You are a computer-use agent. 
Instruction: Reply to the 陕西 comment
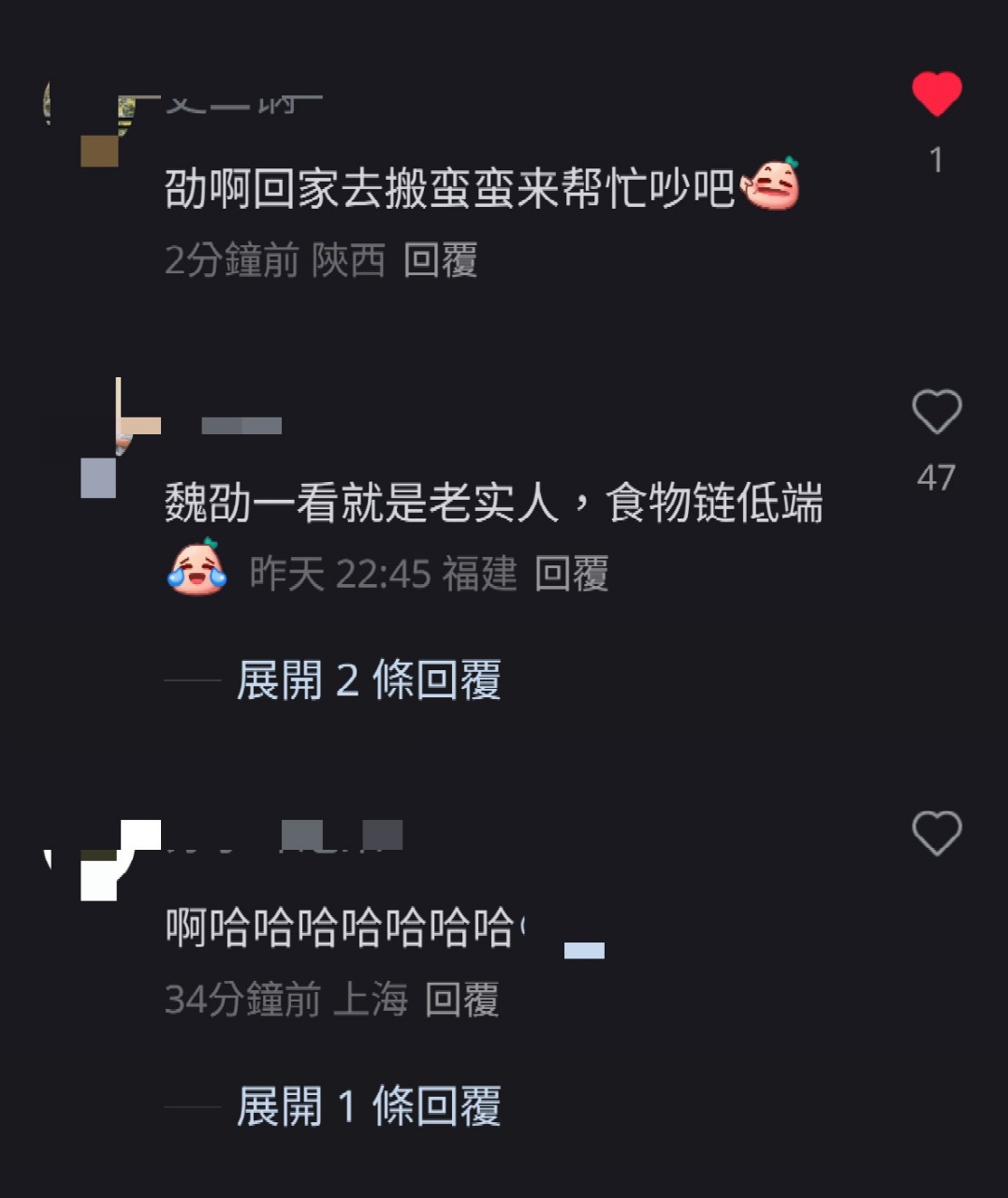pos(440,260)
